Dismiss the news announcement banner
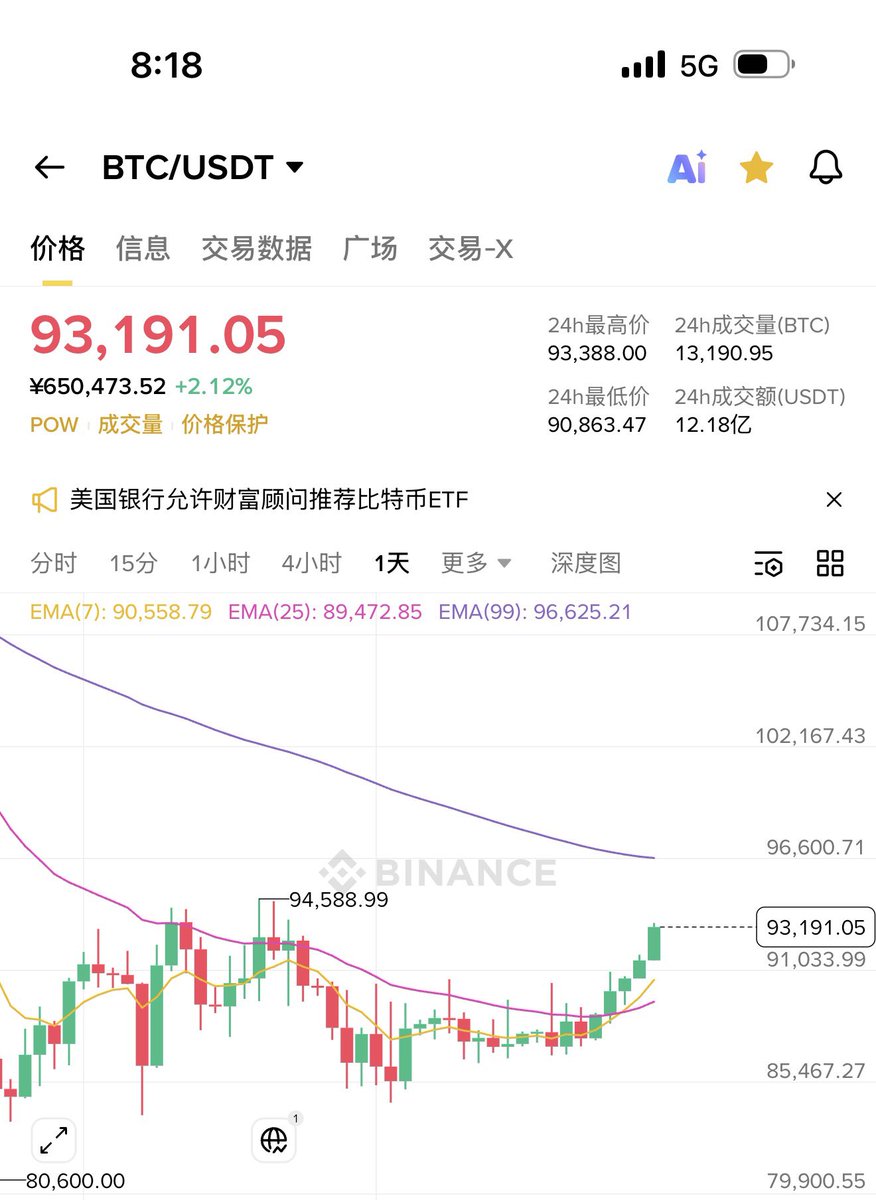Screen dimensions: 876x1200 (x=834, y=499)
